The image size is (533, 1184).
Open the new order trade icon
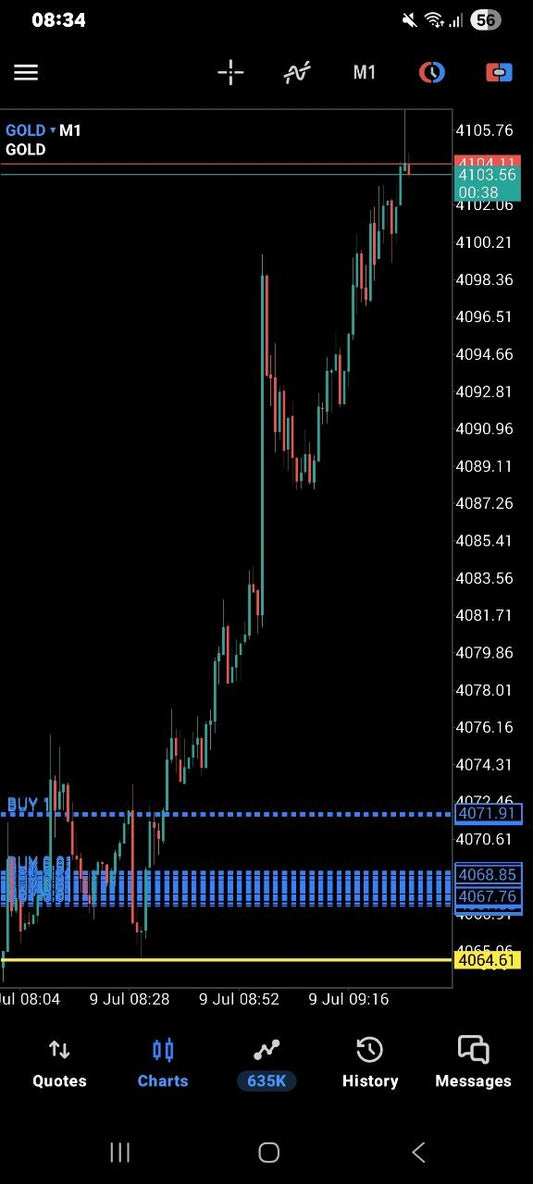[499, 72]
